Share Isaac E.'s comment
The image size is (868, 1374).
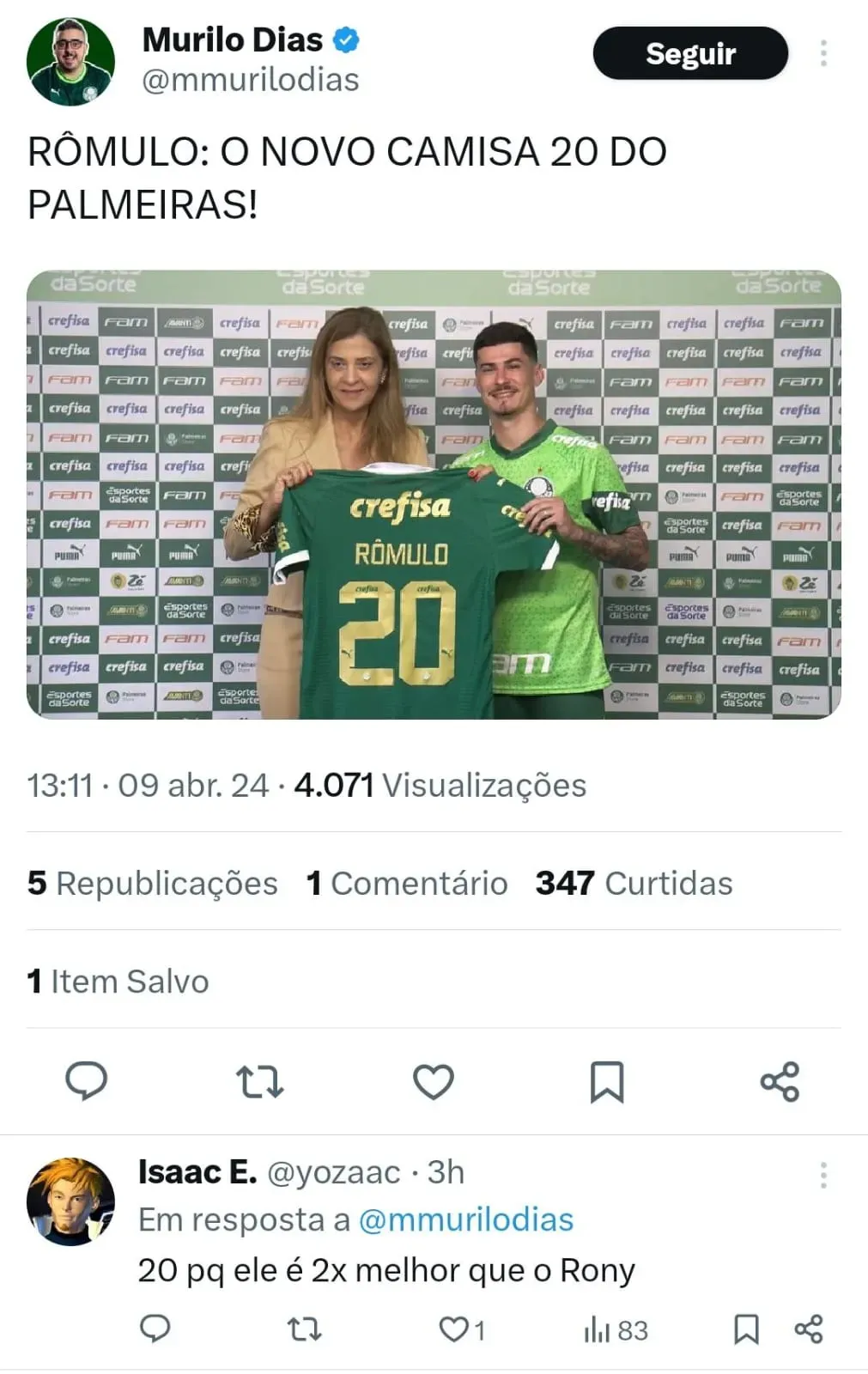(809, 1329)
